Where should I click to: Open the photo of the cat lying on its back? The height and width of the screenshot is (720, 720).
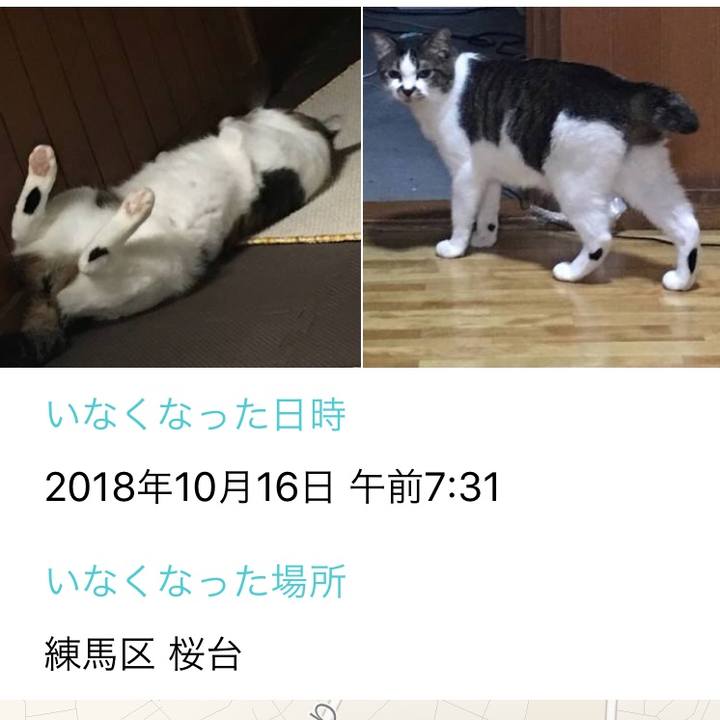[180, 185]
